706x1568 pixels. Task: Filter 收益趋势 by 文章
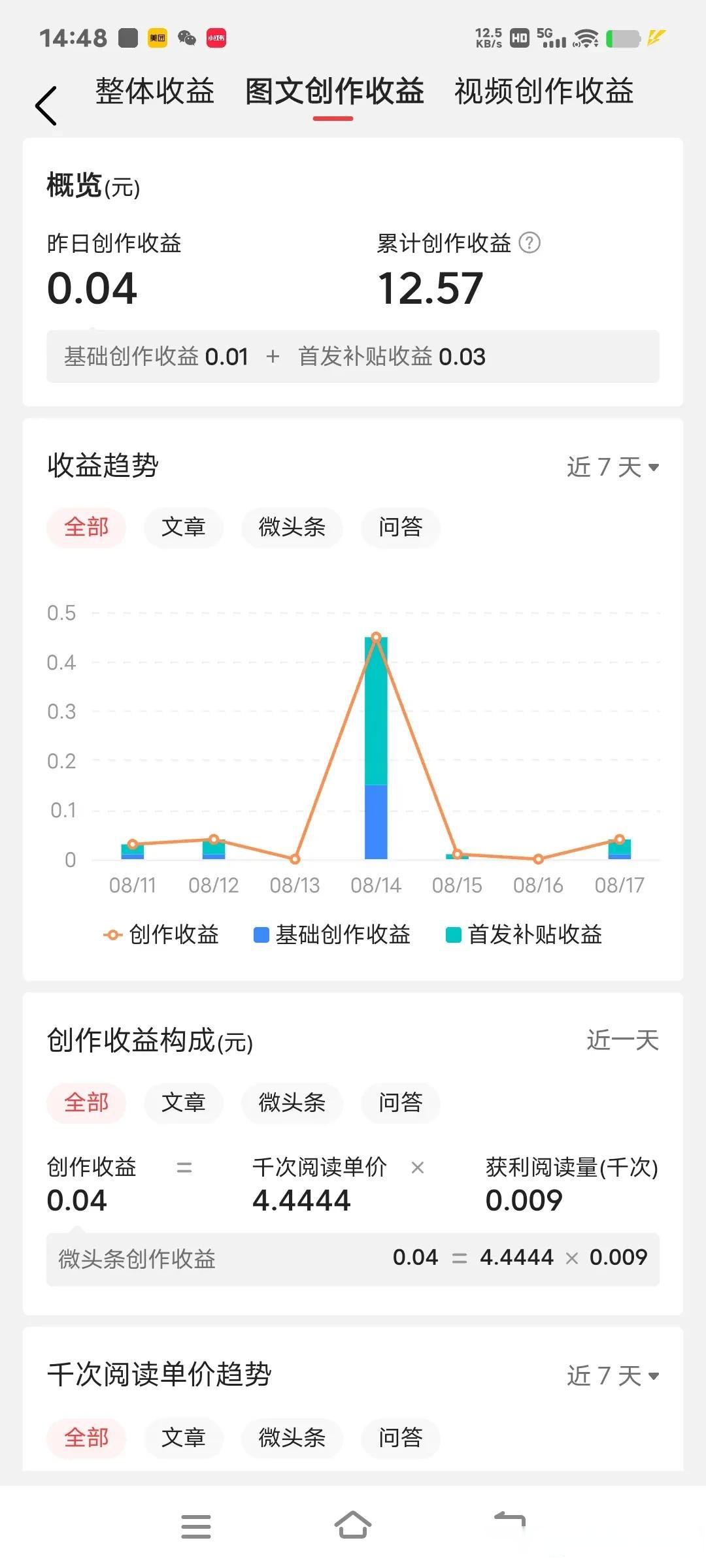184,527
